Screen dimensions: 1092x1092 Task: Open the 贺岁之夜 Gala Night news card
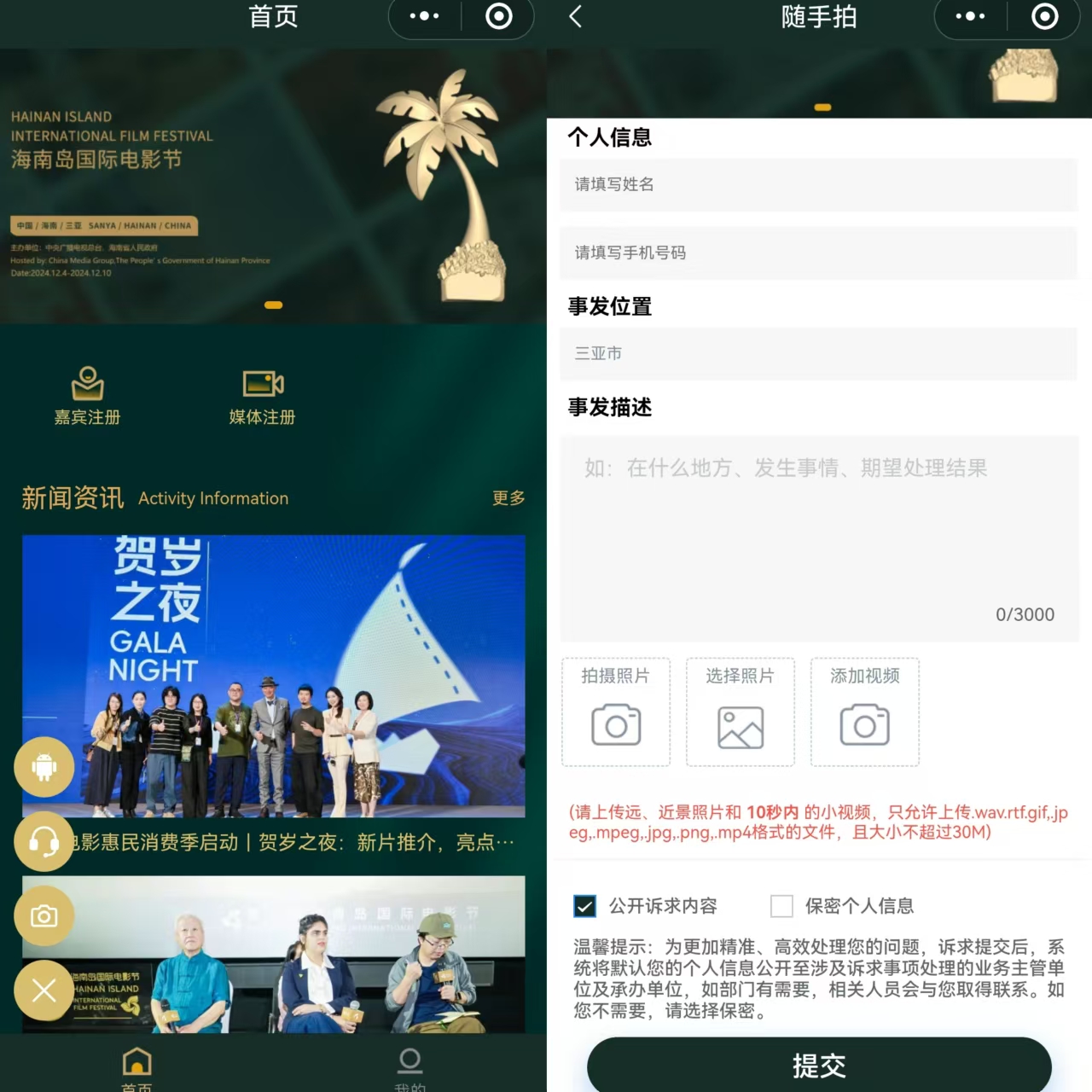click(x=273, y=676)
